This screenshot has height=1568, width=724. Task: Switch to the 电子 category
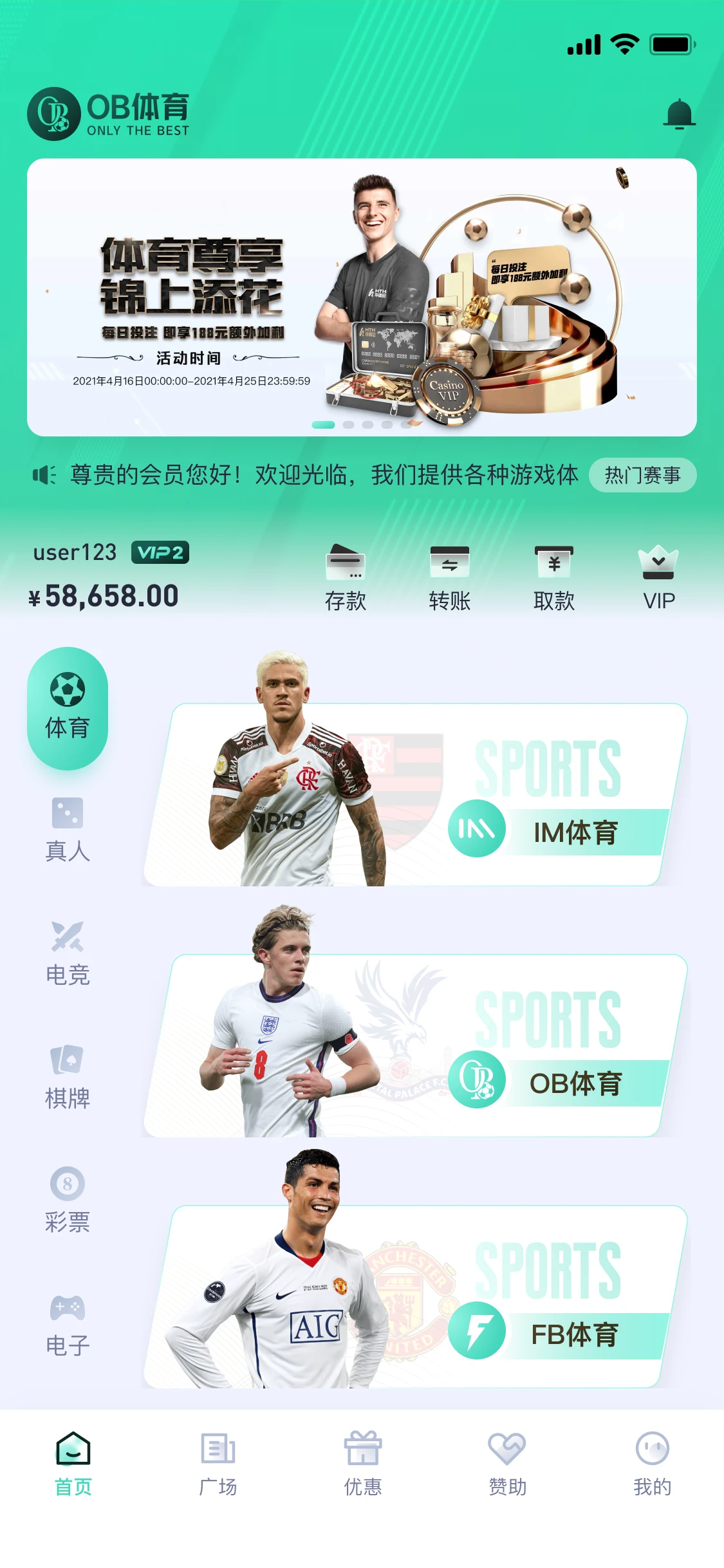pyautogui.click(x=68, y=1325)
